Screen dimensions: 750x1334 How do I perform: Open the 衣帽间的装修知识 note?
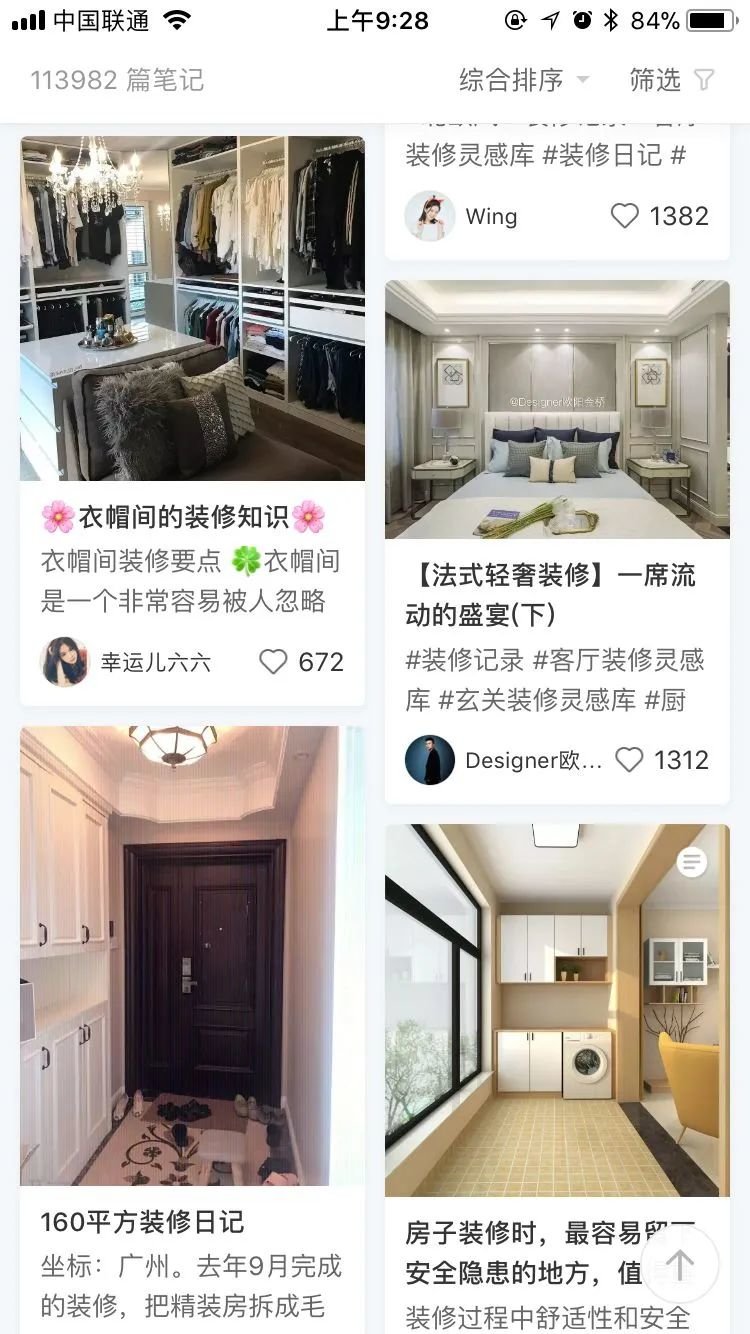click(x=192, y=310)
